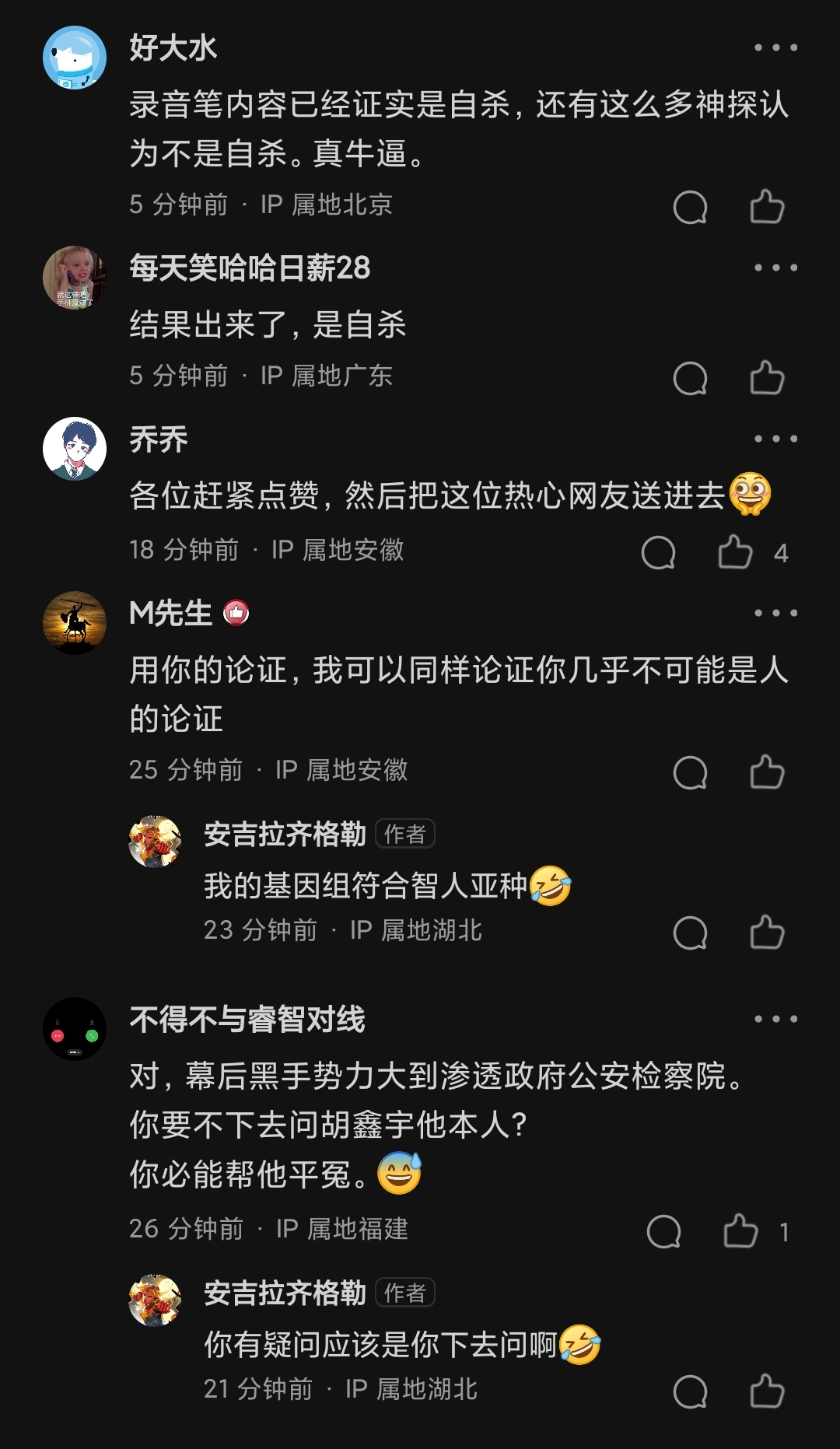
Task: Reply to M先生's comment
Action: click(x=690, y=772)
